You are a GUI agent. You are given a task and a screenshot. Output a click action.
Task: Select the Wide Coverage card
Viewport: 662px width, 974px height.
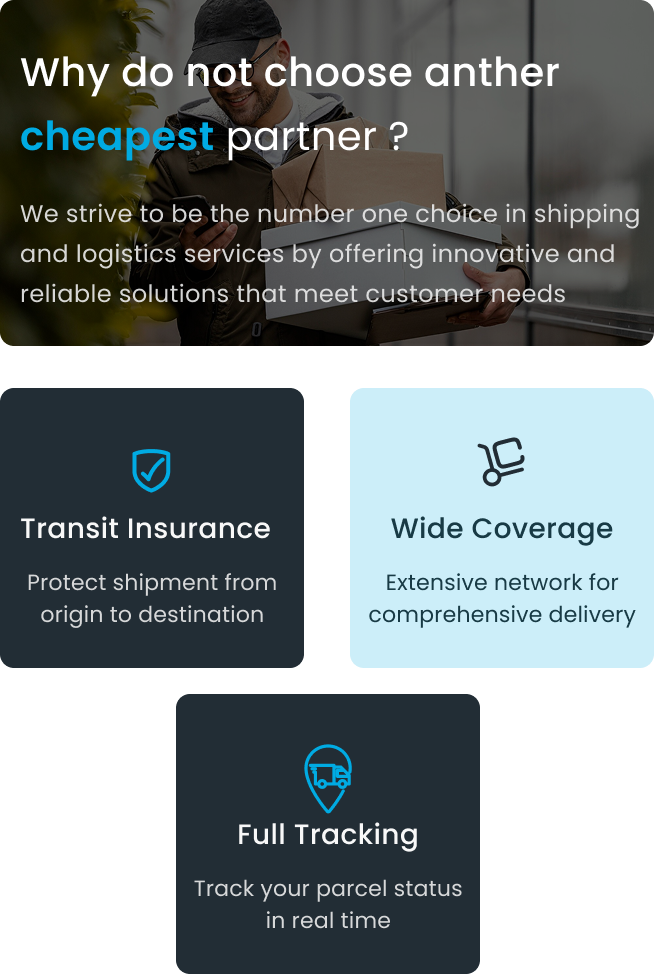(501, 528)
